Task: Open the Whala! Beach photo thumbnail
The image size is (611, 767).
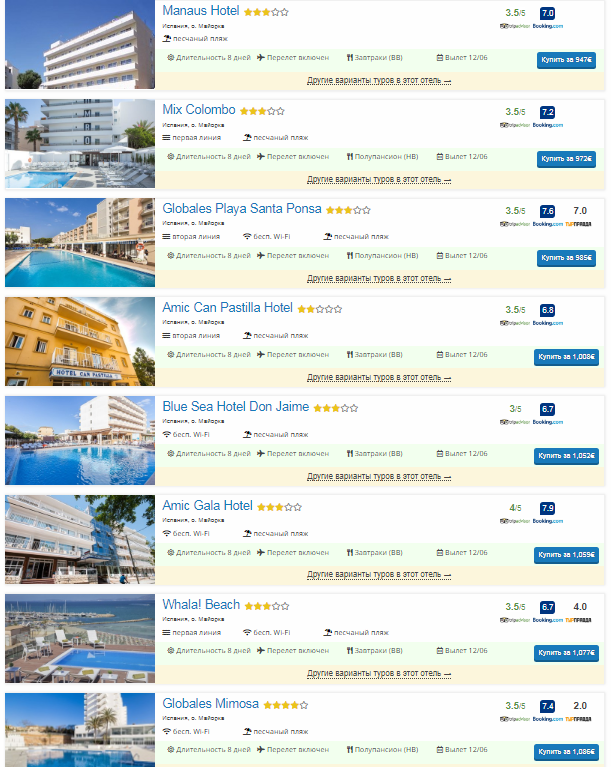Action: click(80, 638)
